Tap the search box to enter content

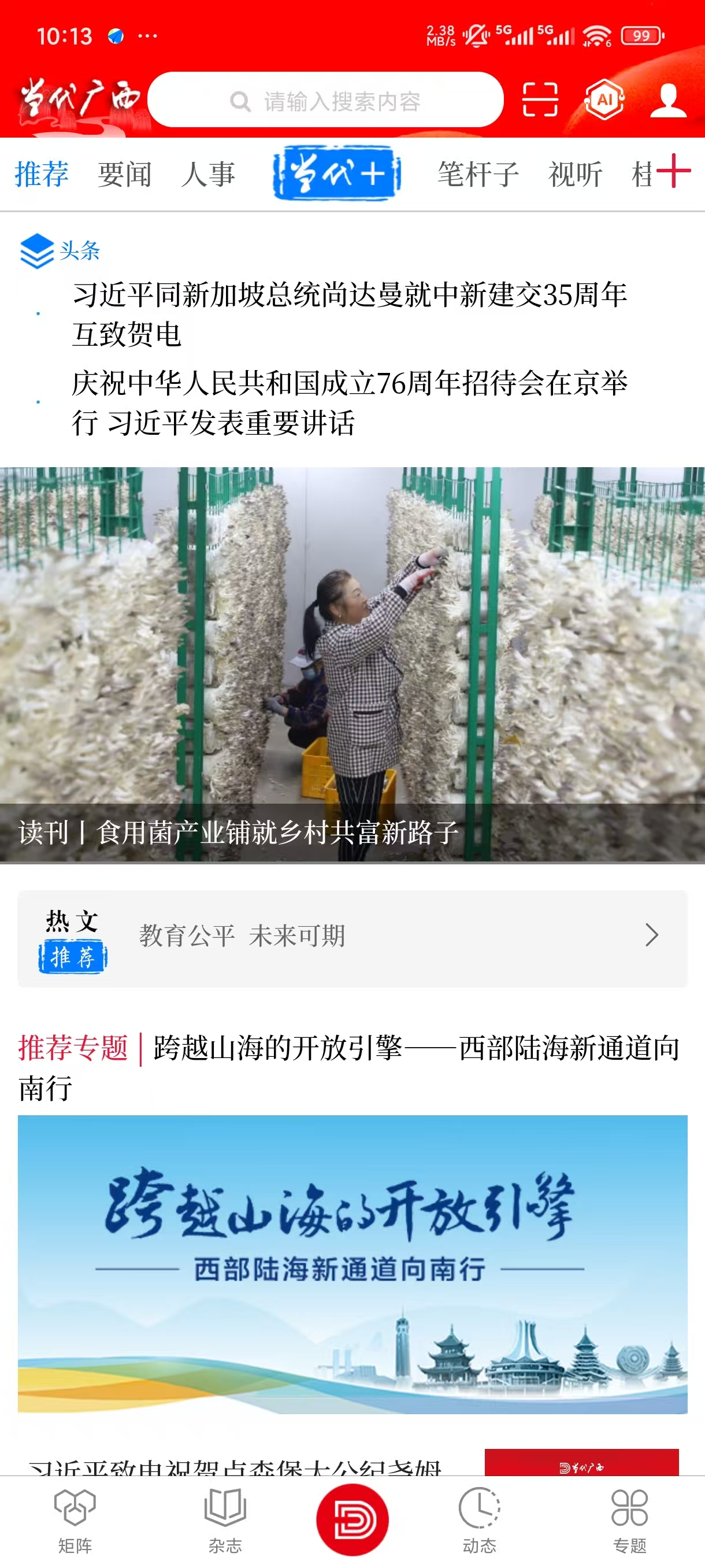325,101
